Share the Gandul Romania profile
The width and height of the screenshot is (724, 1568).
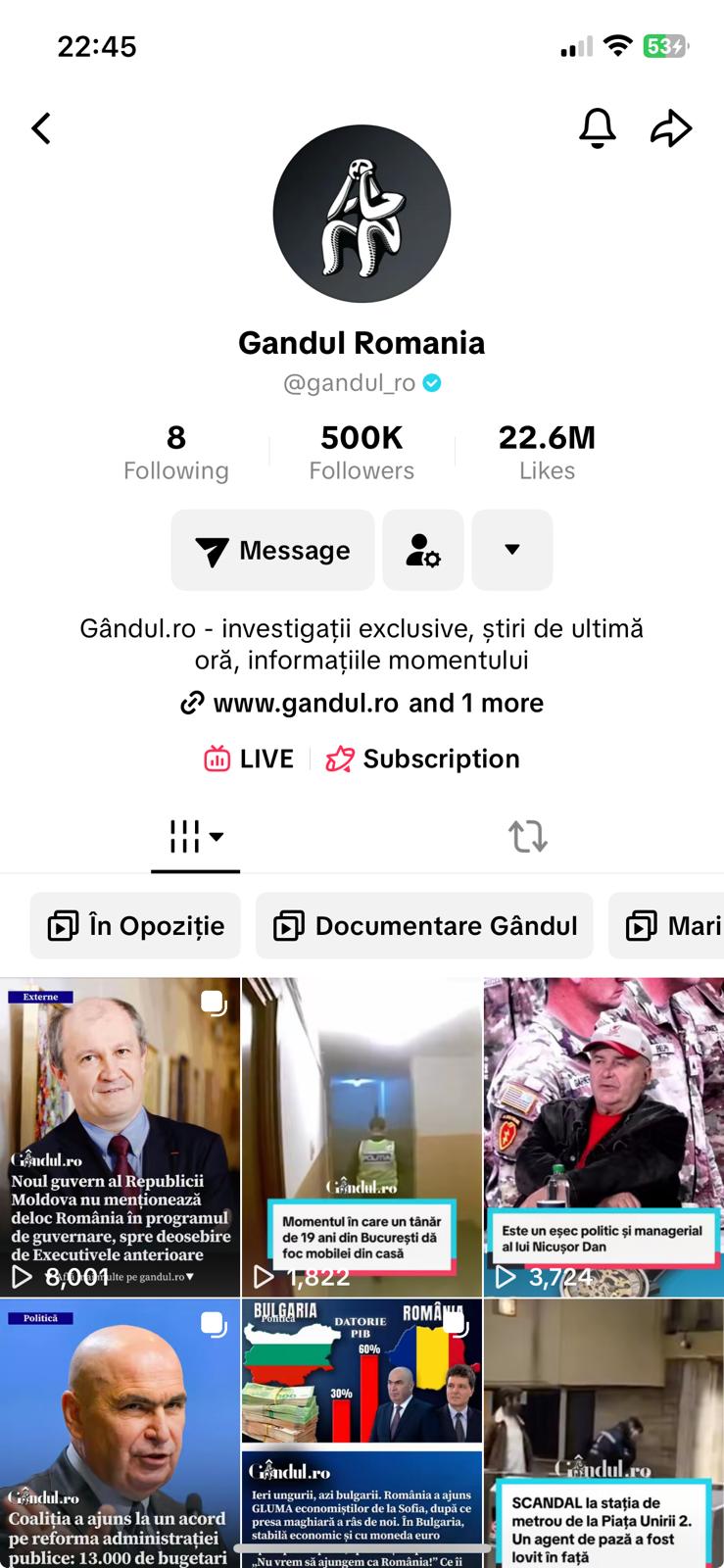coord(671,128)
